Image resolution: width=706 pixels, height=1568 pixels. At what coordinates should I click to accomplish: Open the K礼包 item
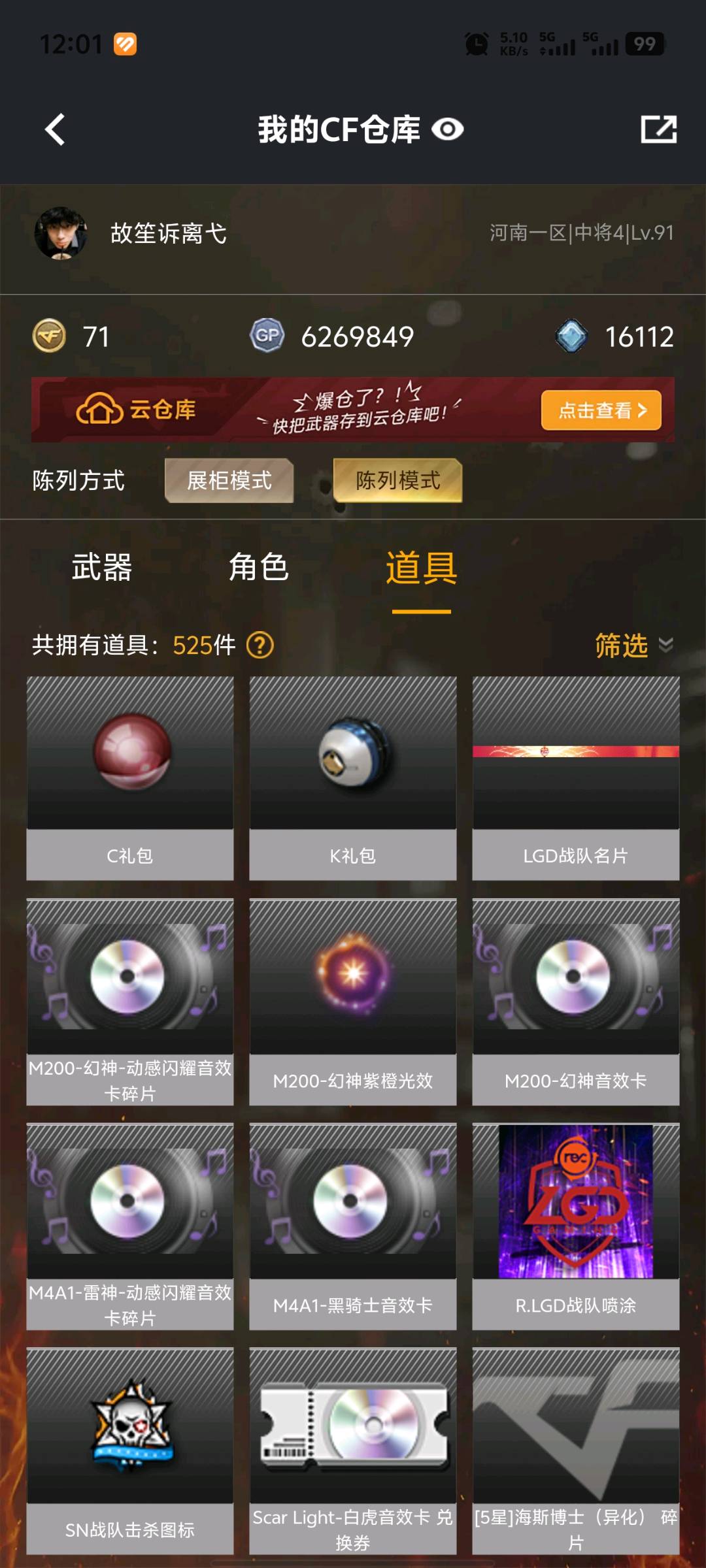tap(353, 778)
